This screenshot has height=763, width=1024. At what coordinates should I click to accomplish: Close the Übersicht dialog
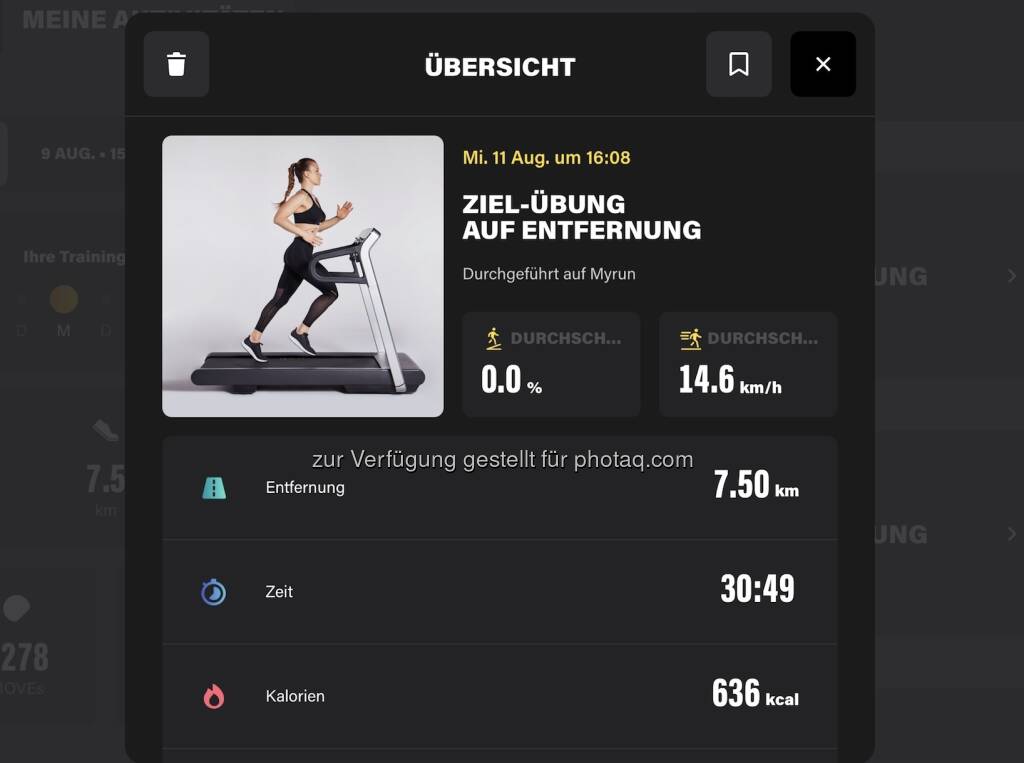tap(823, 64)
